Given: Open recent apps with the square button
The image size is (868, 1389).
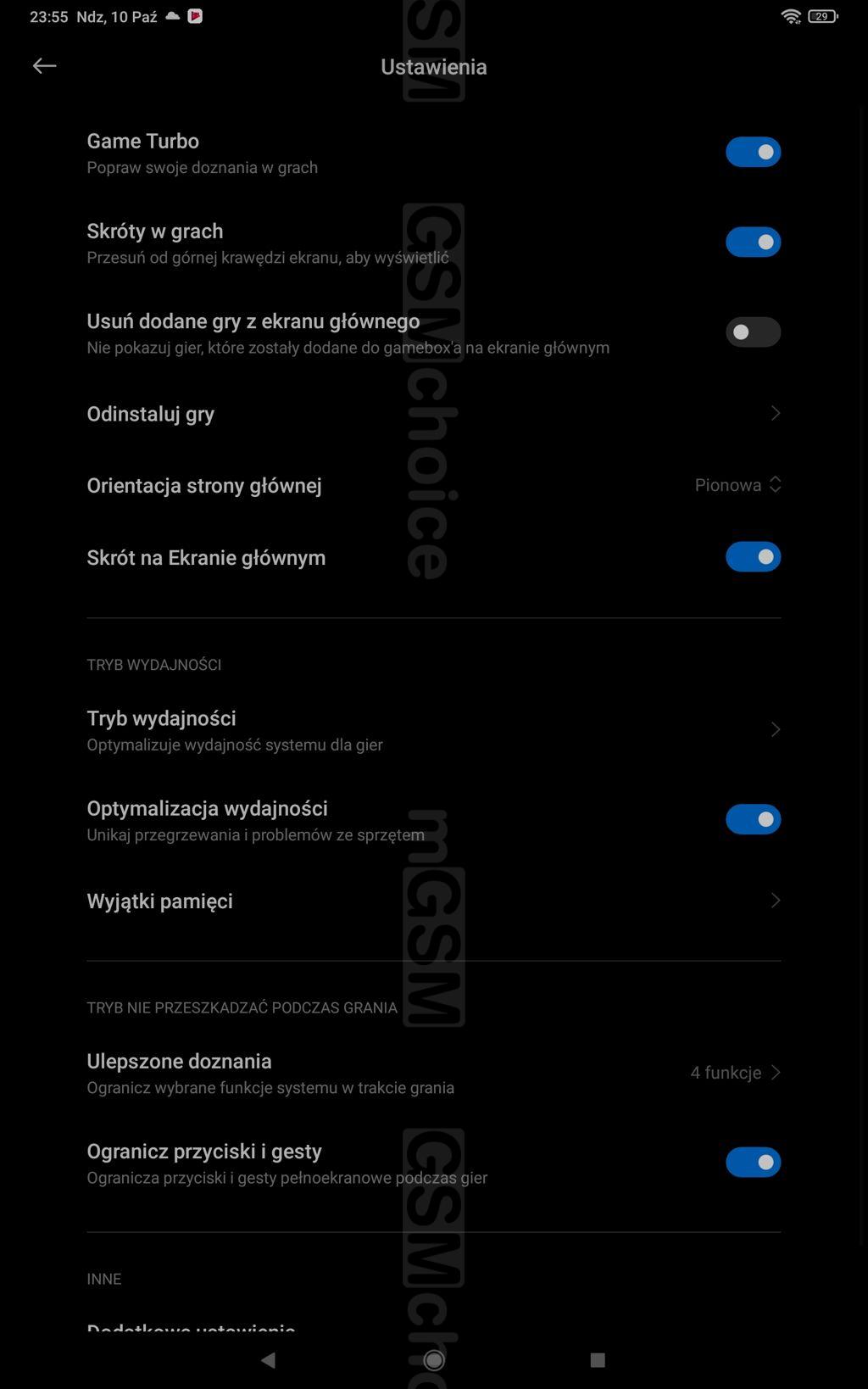Looking at the screenshot, I should [x=598, y=1360].
